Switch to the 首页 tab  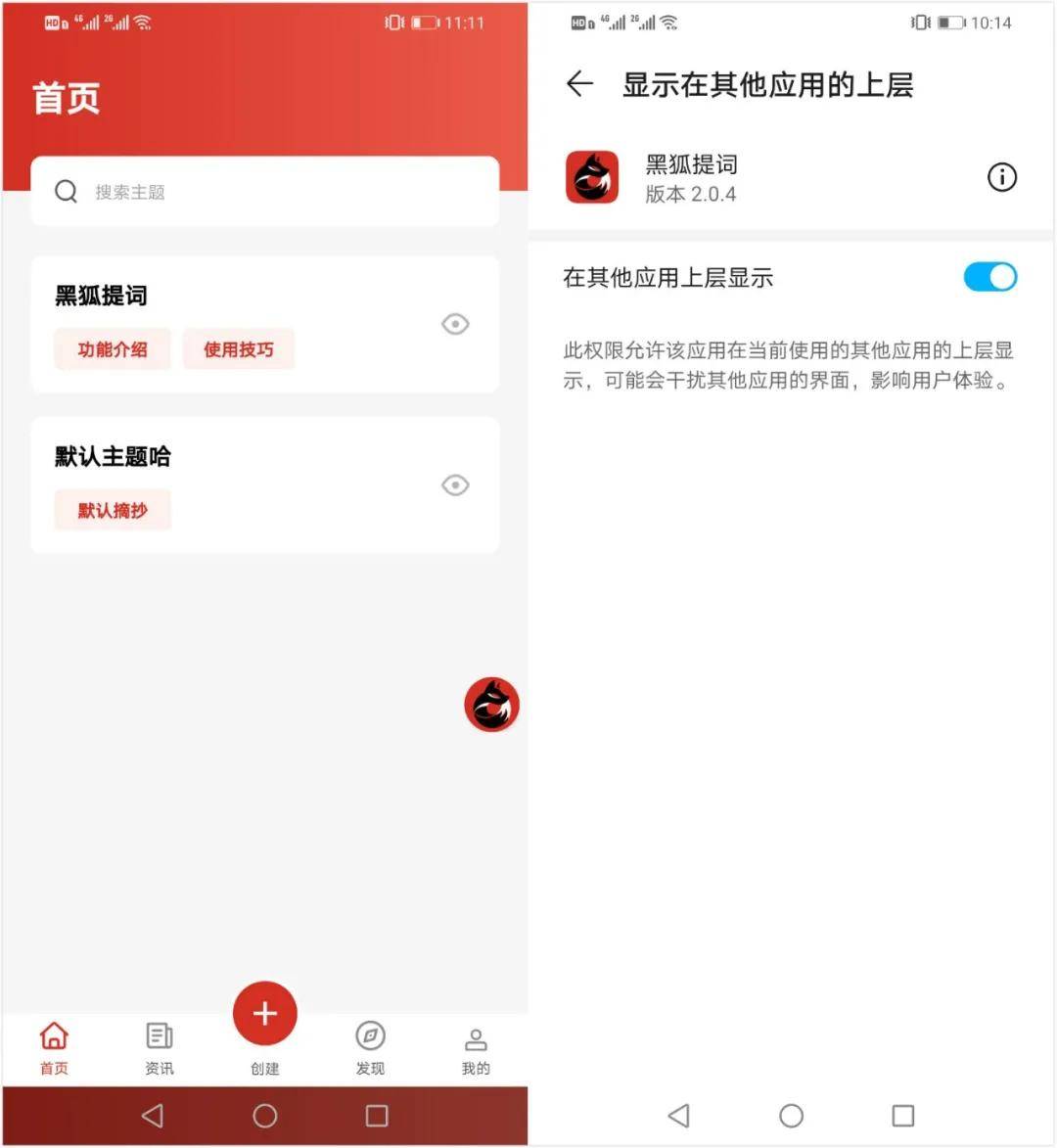tap(54, 1047)
